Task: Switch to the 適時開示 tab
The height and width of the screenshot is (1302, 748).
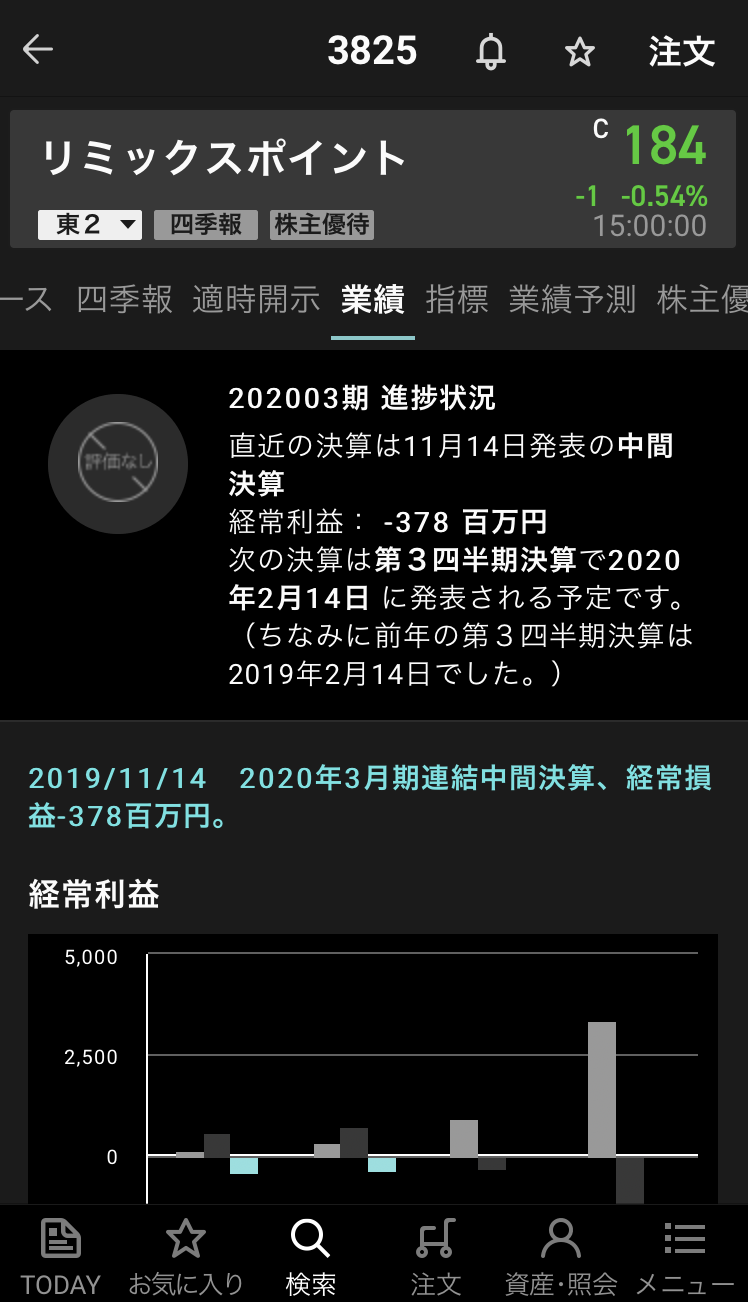Action: coord(256,299)
